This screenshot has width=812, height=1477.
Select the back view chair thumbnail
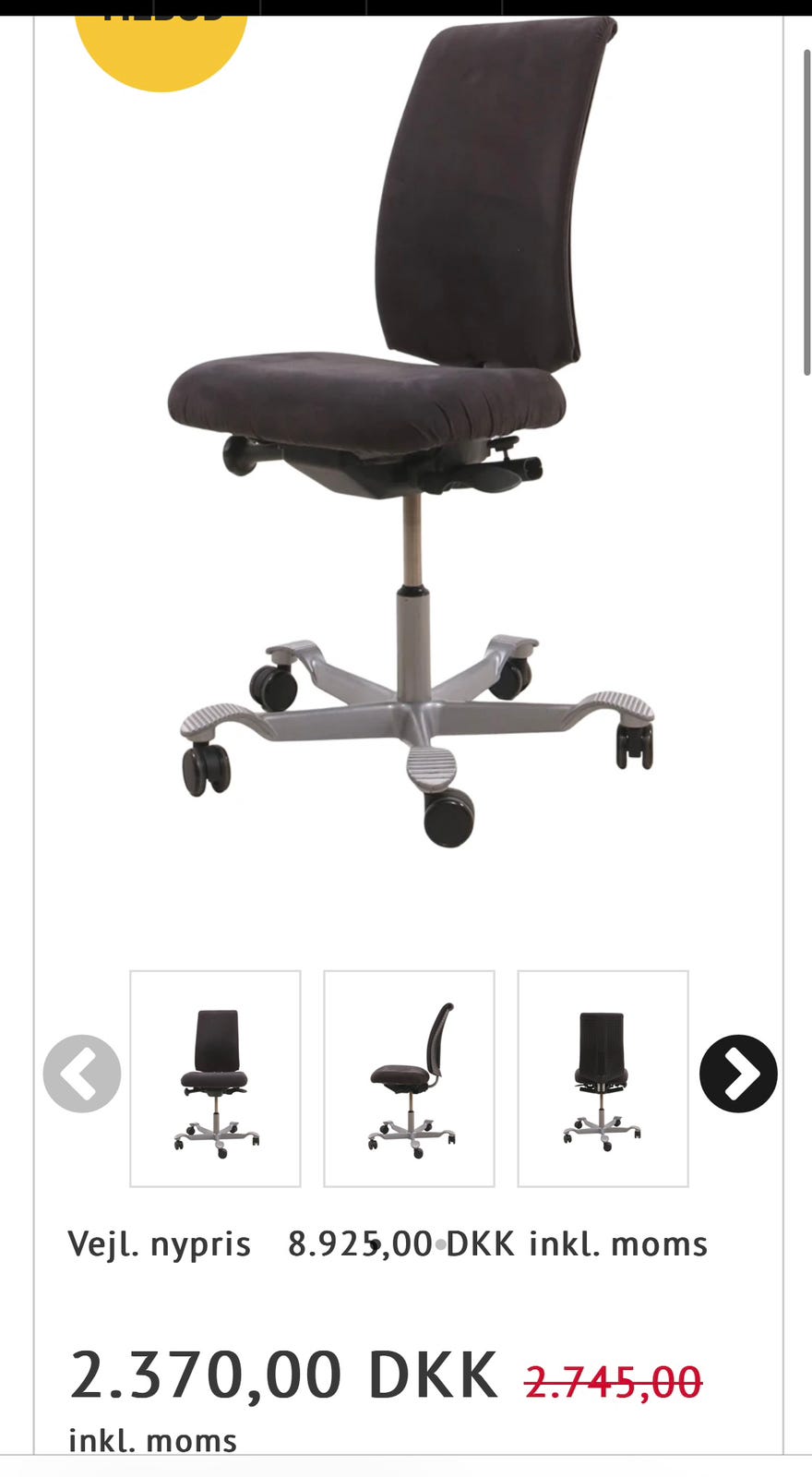(x=603, y=1078)
